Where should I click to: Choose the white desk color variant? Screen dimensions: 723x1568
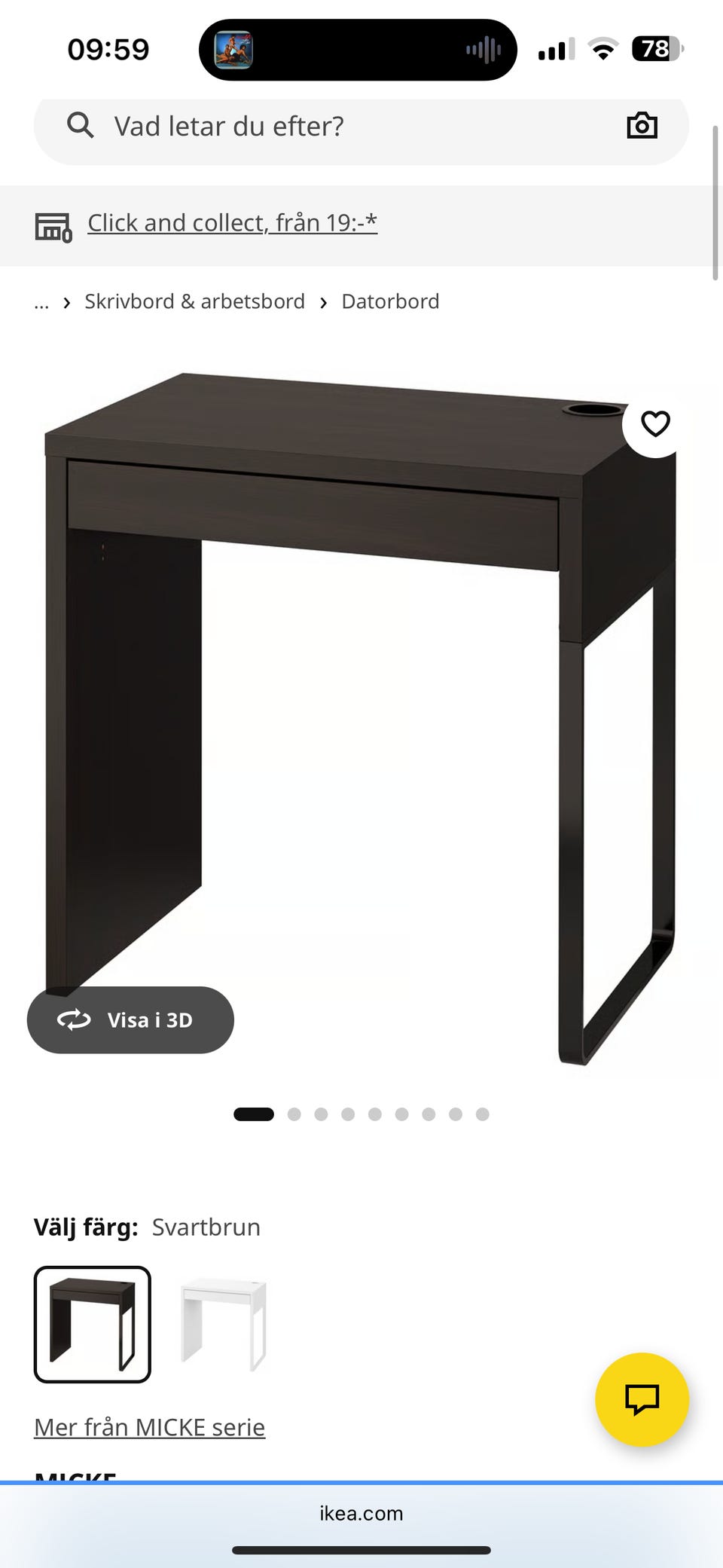(224, 1324)
